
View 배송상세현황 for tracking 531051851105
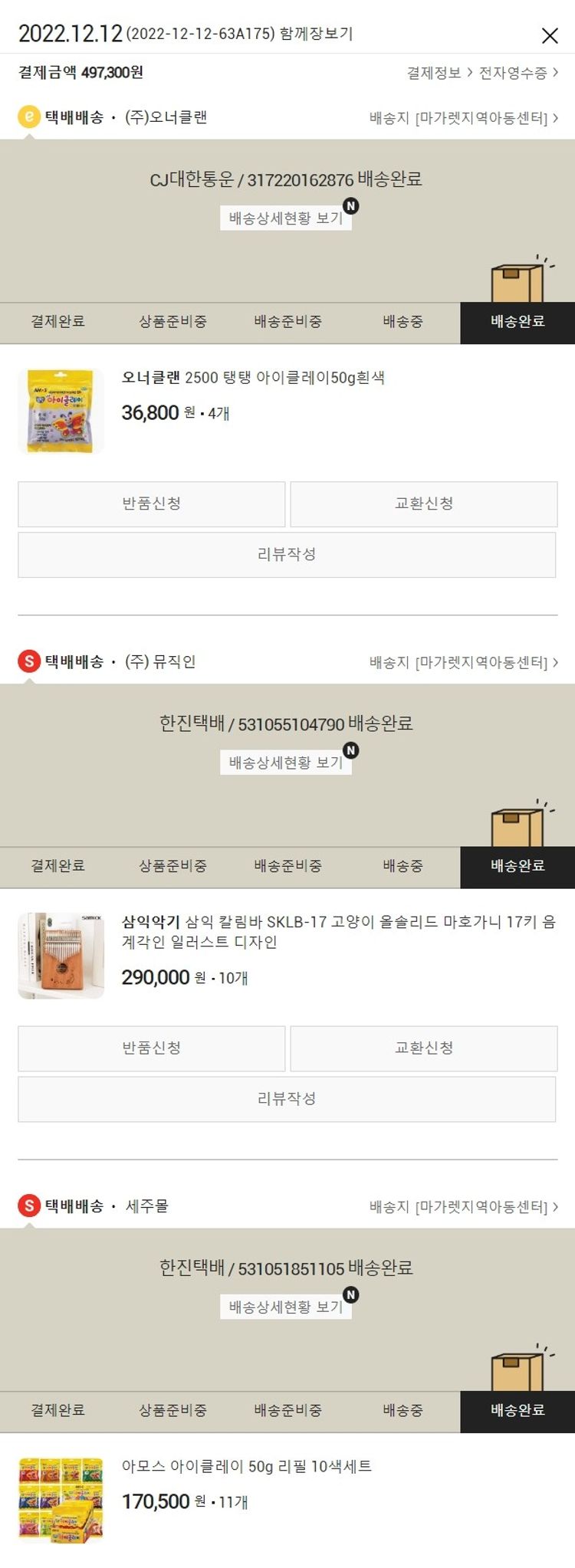(x=285, y=1307)
